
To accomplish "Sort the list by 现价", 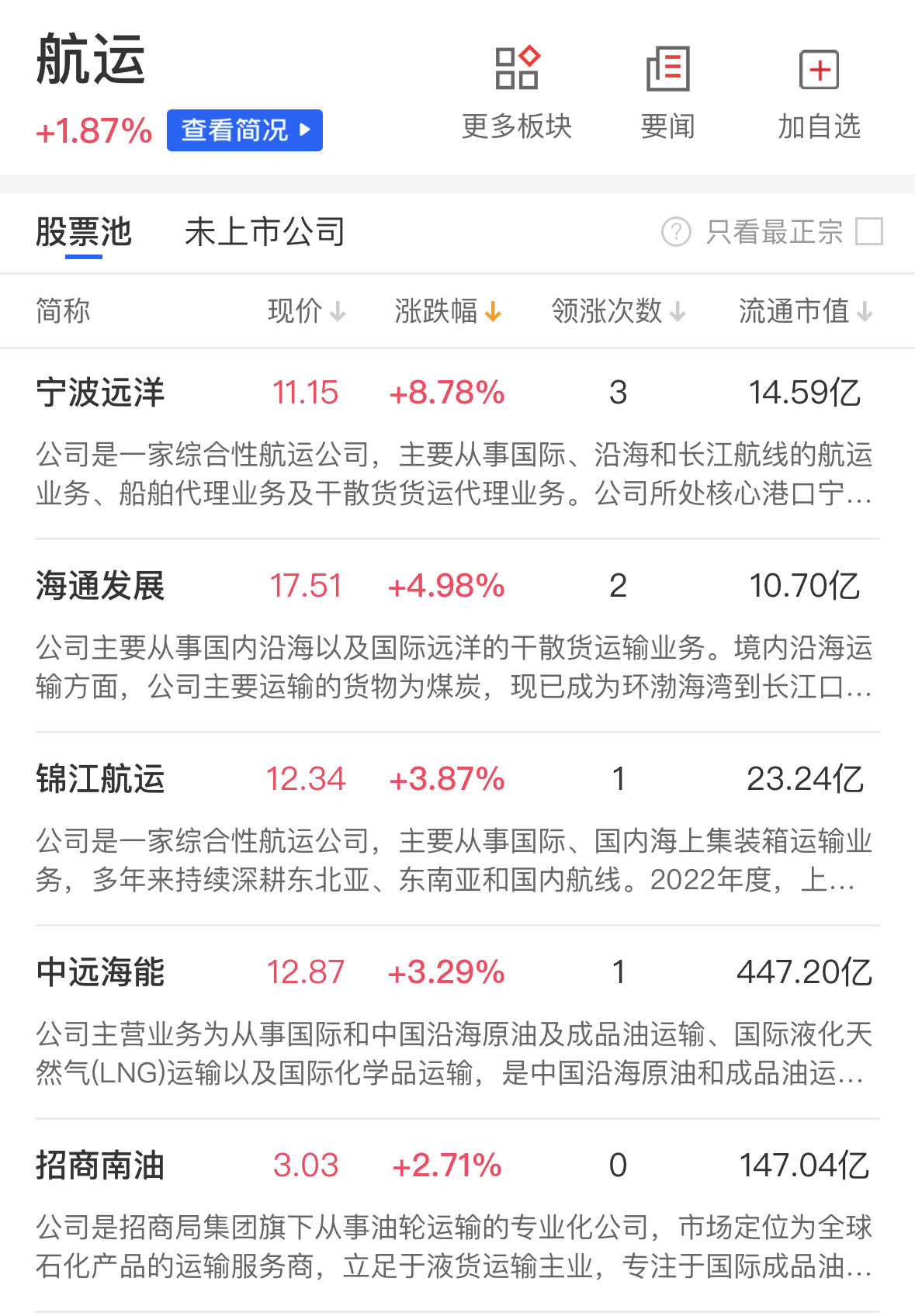I will (306, 311).
